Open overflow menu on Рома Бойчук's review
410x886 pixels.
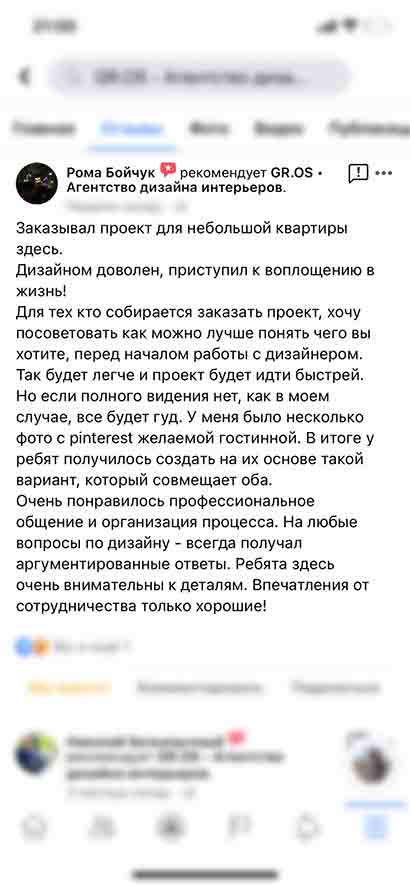click(x=384, y=173)
